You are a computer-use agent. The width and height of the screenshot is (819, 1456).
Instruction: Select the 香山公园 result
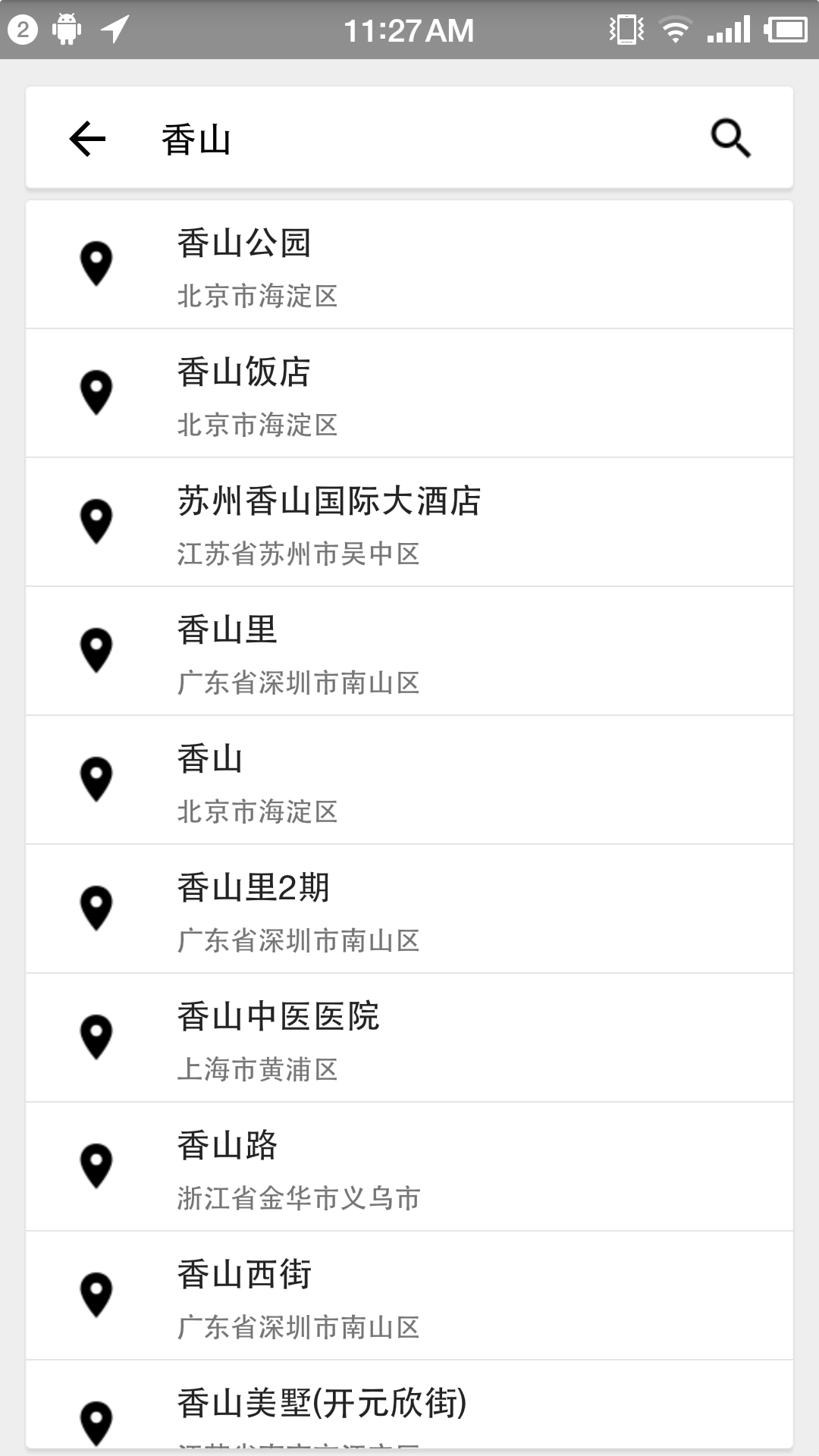[x=409, y=265]
